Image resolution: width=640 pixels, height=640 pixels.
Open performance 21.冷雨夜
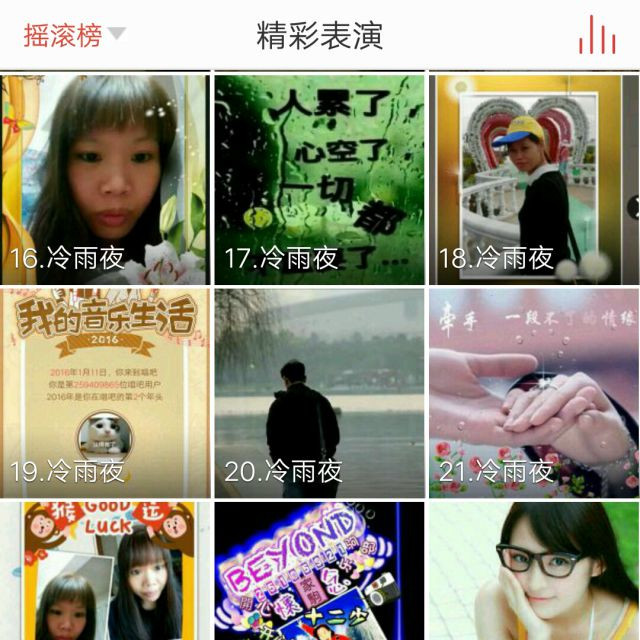tap(533, 393)
